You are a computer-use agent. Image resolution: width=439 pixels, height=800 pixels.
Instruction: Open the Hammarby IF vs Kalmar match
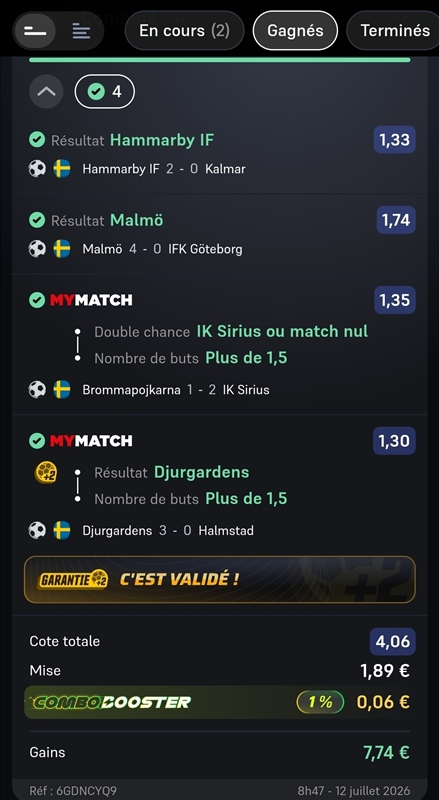pyautogui.click(x=163, y=169)
